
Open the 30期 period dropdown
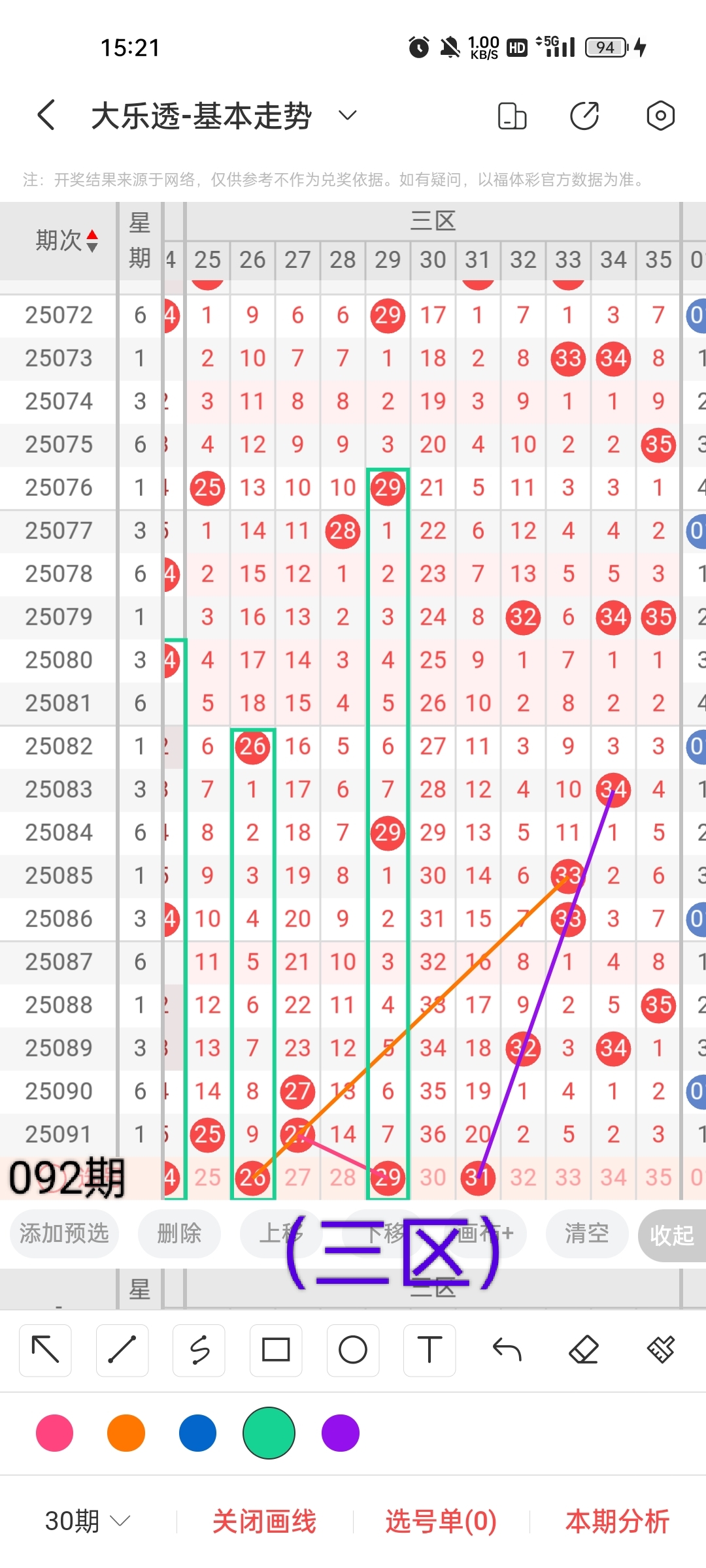(x=88, y=1521)
